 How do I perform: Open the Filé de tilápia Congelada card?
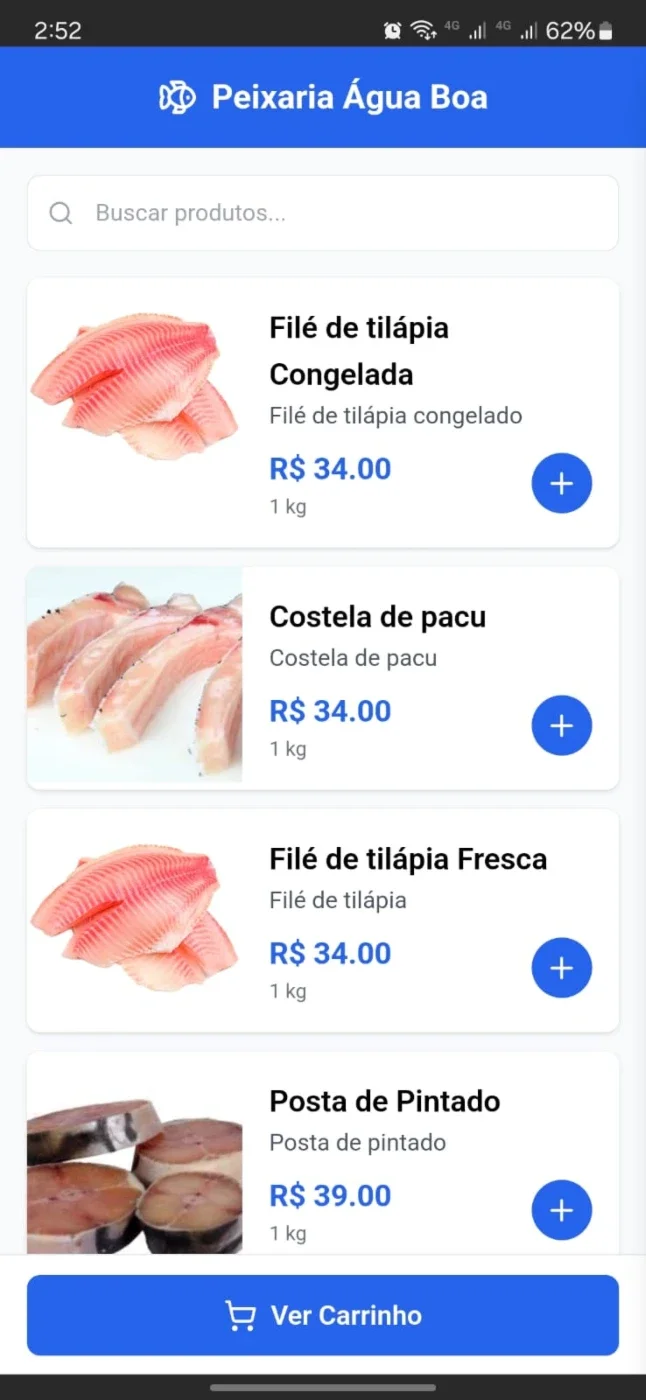point(322,413)
